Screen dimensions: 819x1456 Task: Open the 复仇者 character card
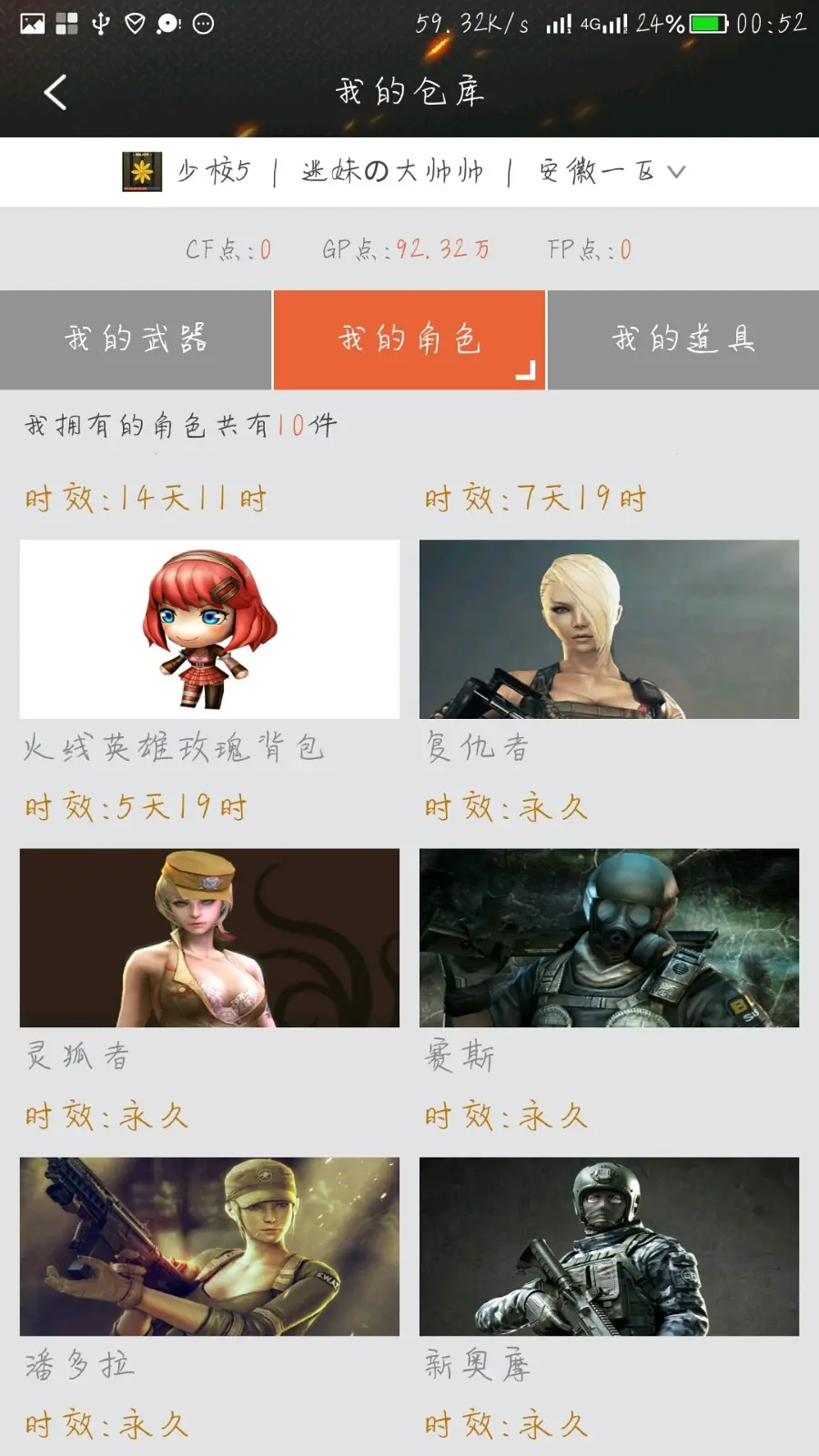coord(609,630)
